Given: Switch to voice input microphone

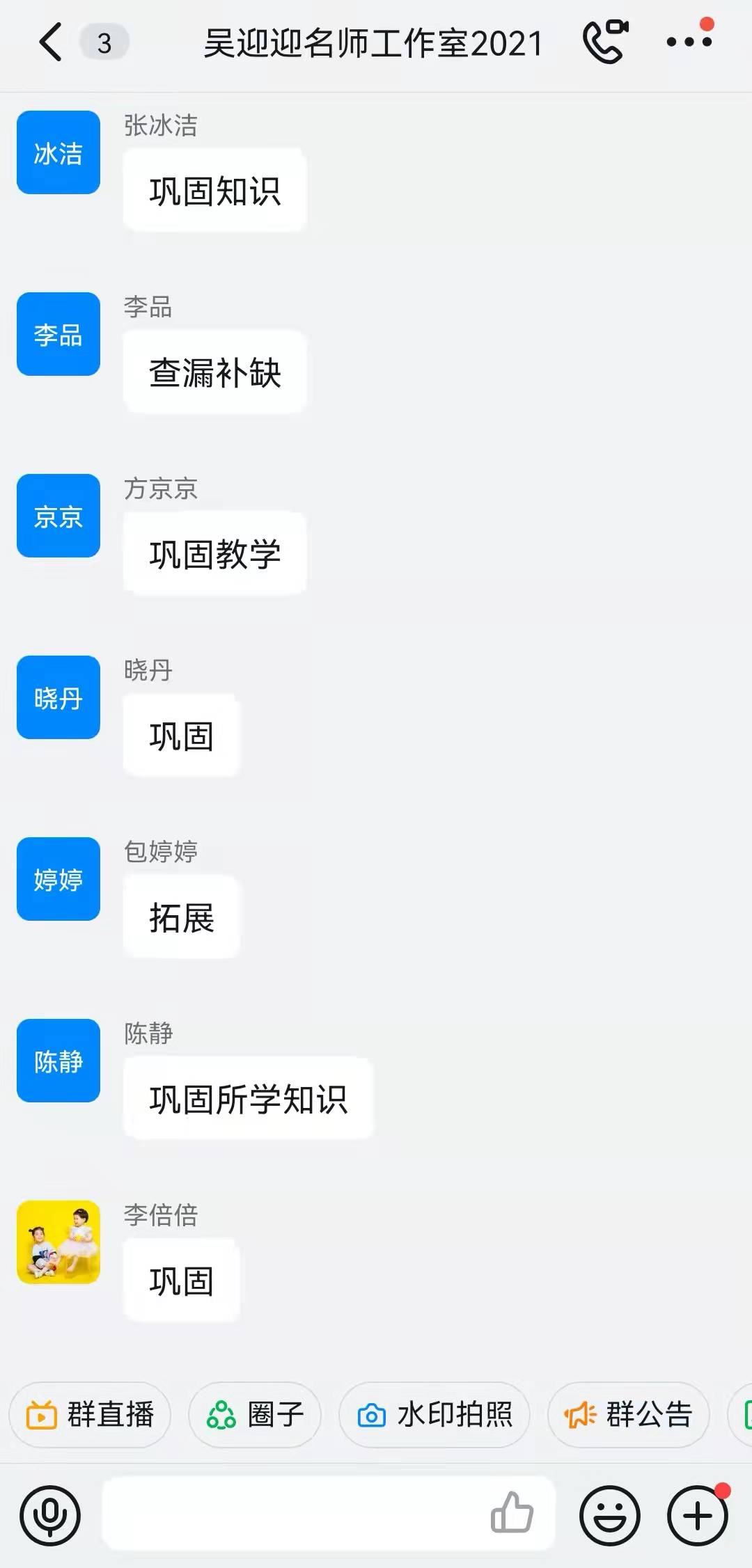Looking at the screenshot, I should coord(50,1516).
